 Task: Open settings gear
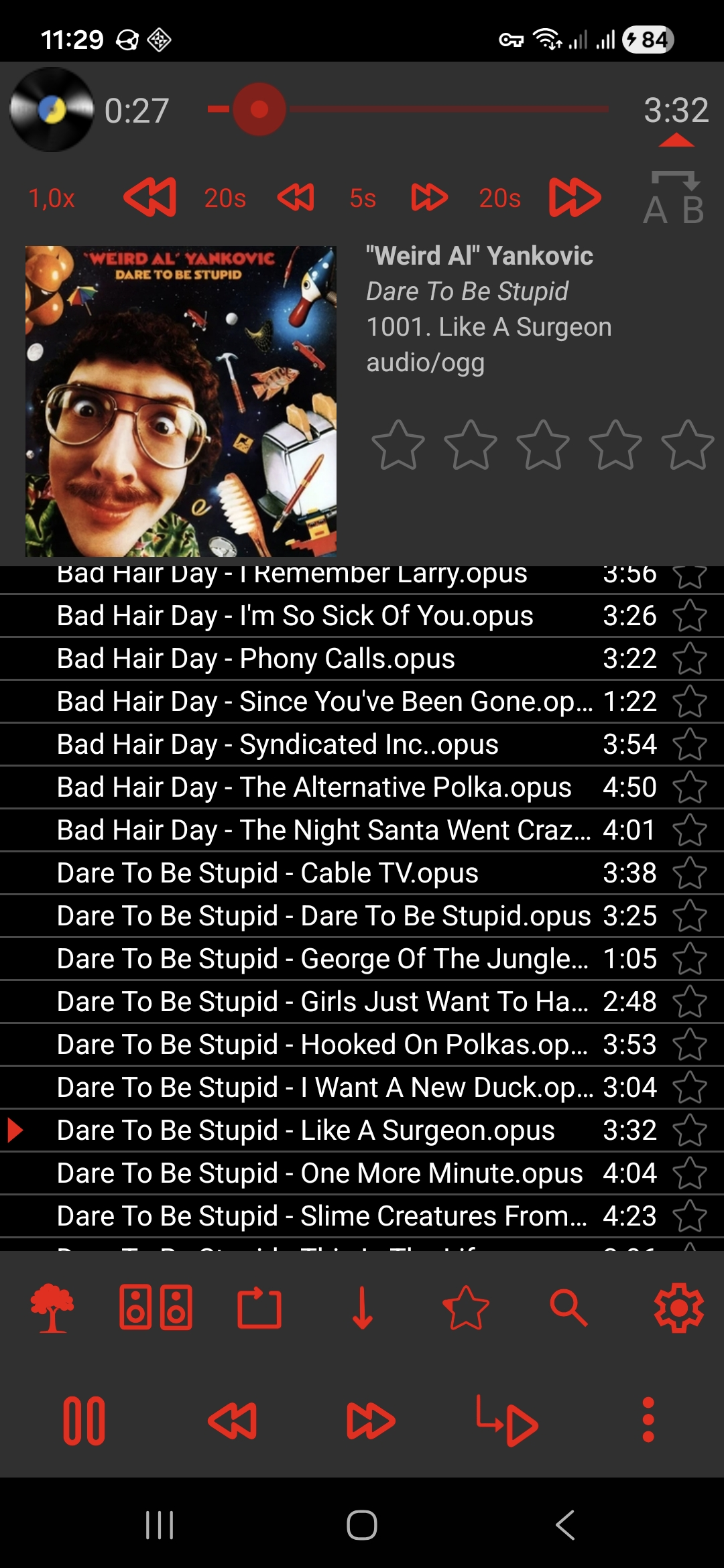pos(678,1307)
